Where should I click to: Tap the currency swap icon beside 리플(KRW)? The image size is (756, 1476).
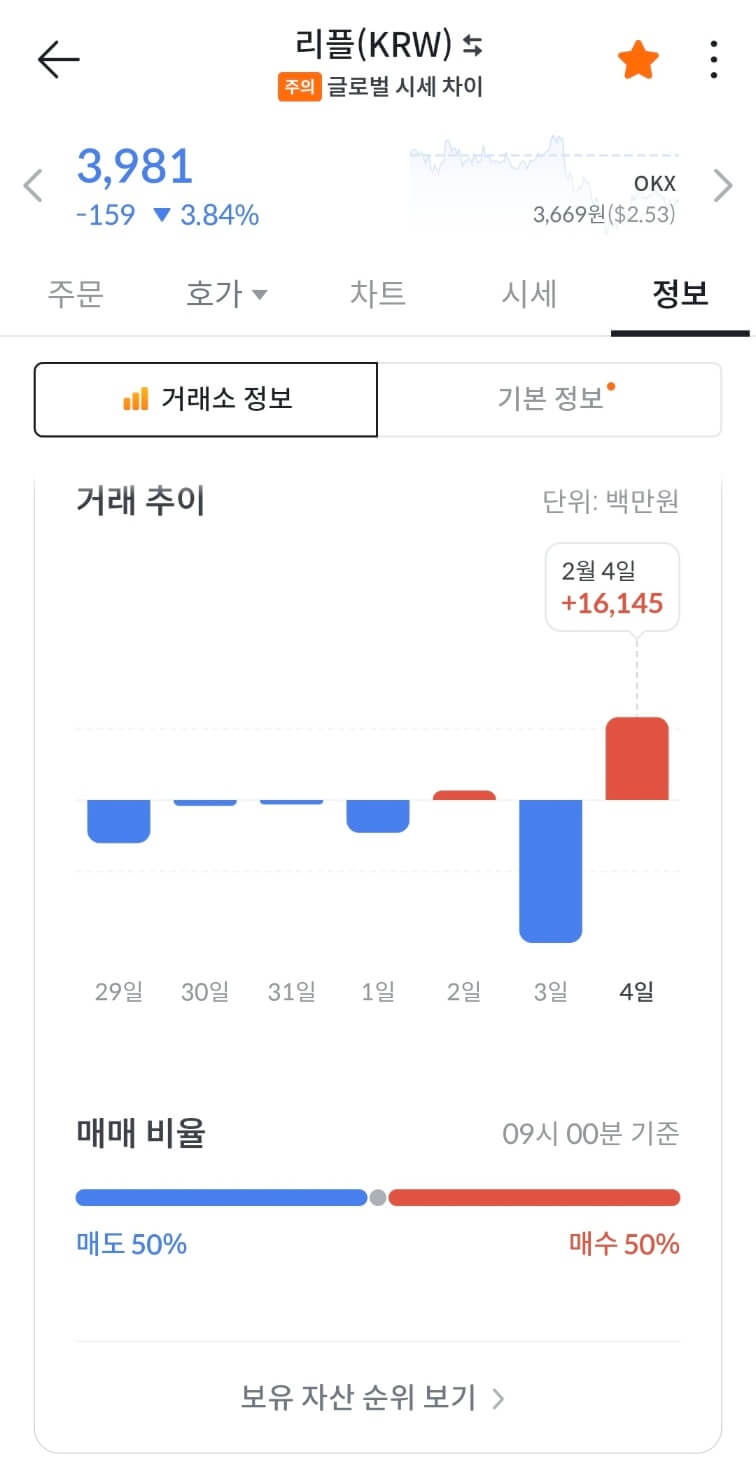point(472,46)
